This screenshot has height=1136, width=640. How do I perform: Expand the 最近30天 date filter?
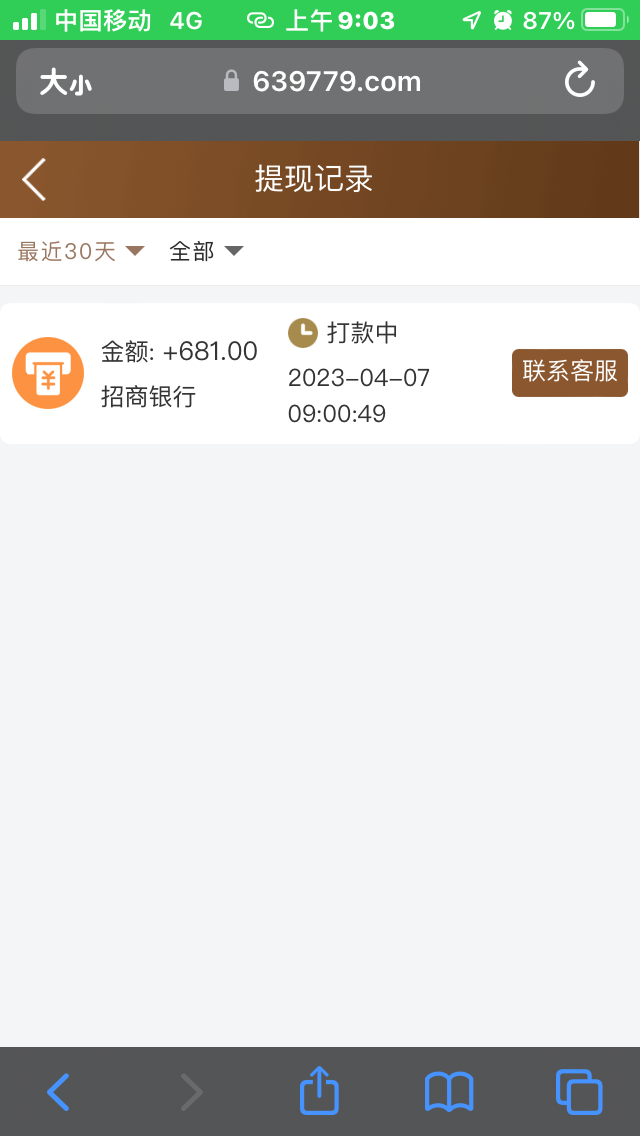[x=81, y=251]
